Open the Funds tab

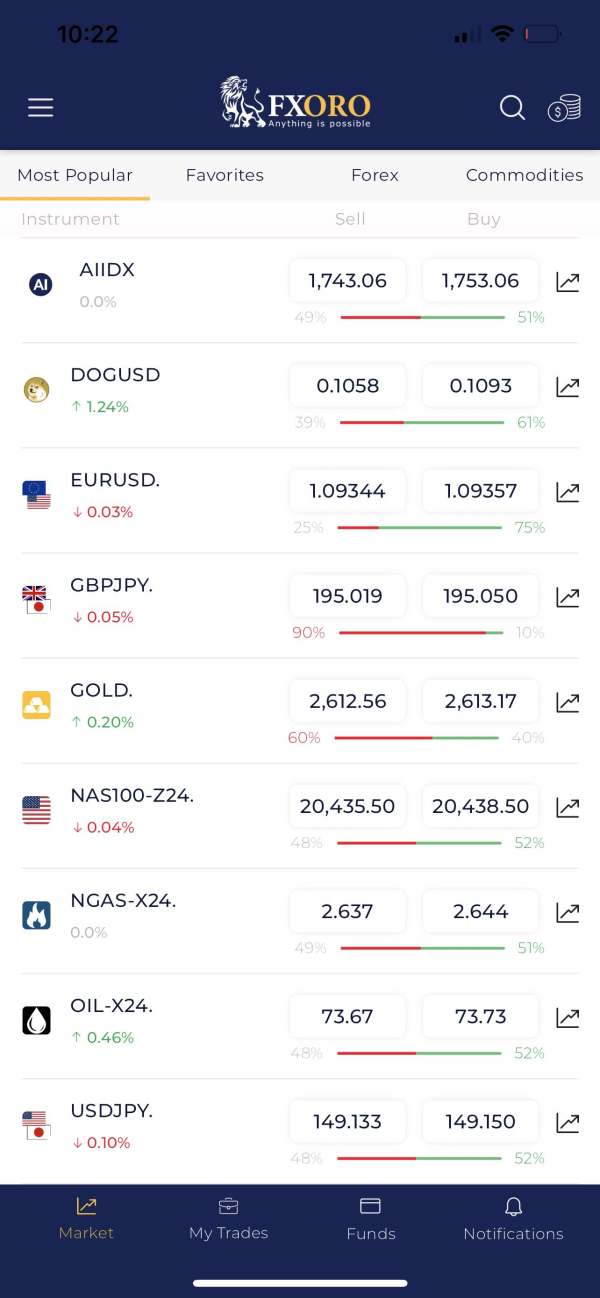pos(371,1219)
